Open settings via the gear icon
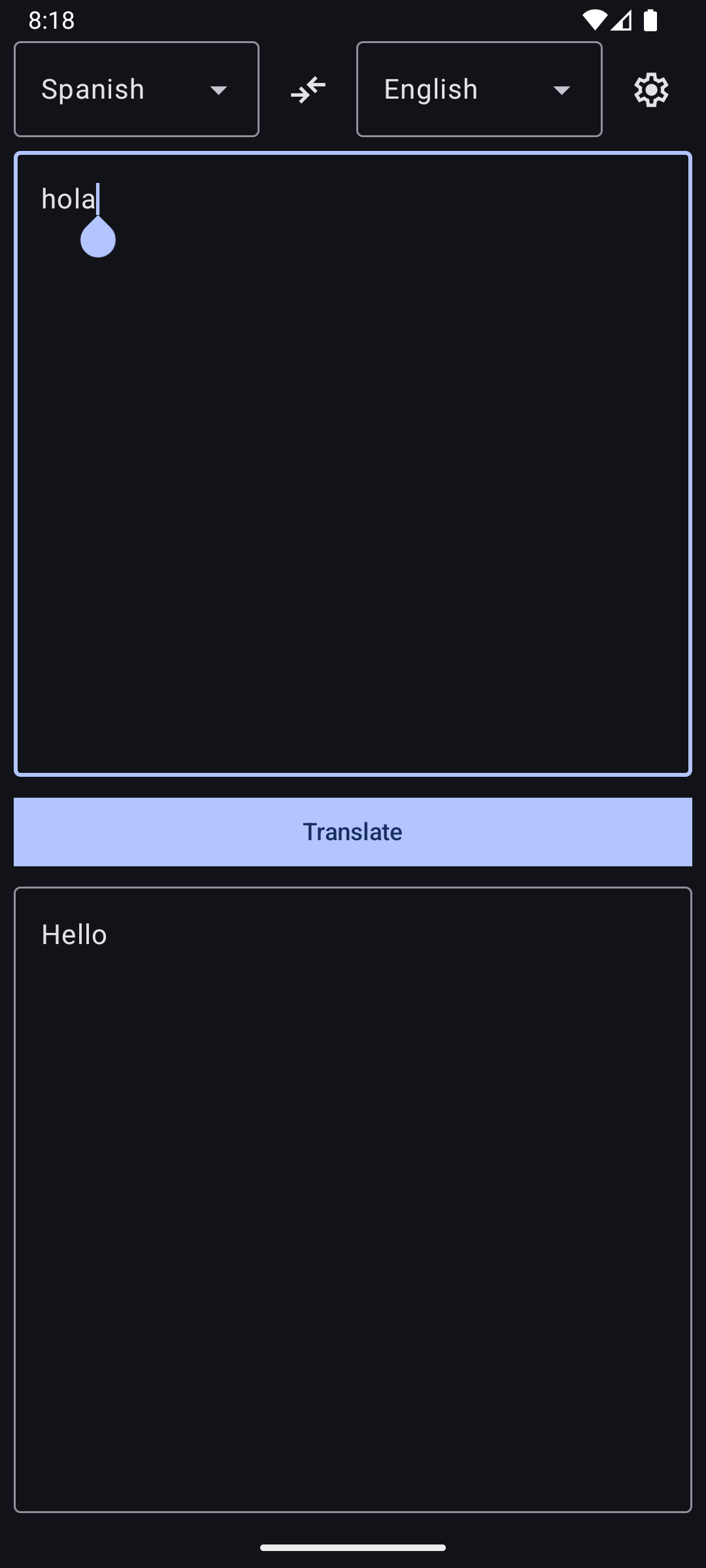 coord(651,90)
